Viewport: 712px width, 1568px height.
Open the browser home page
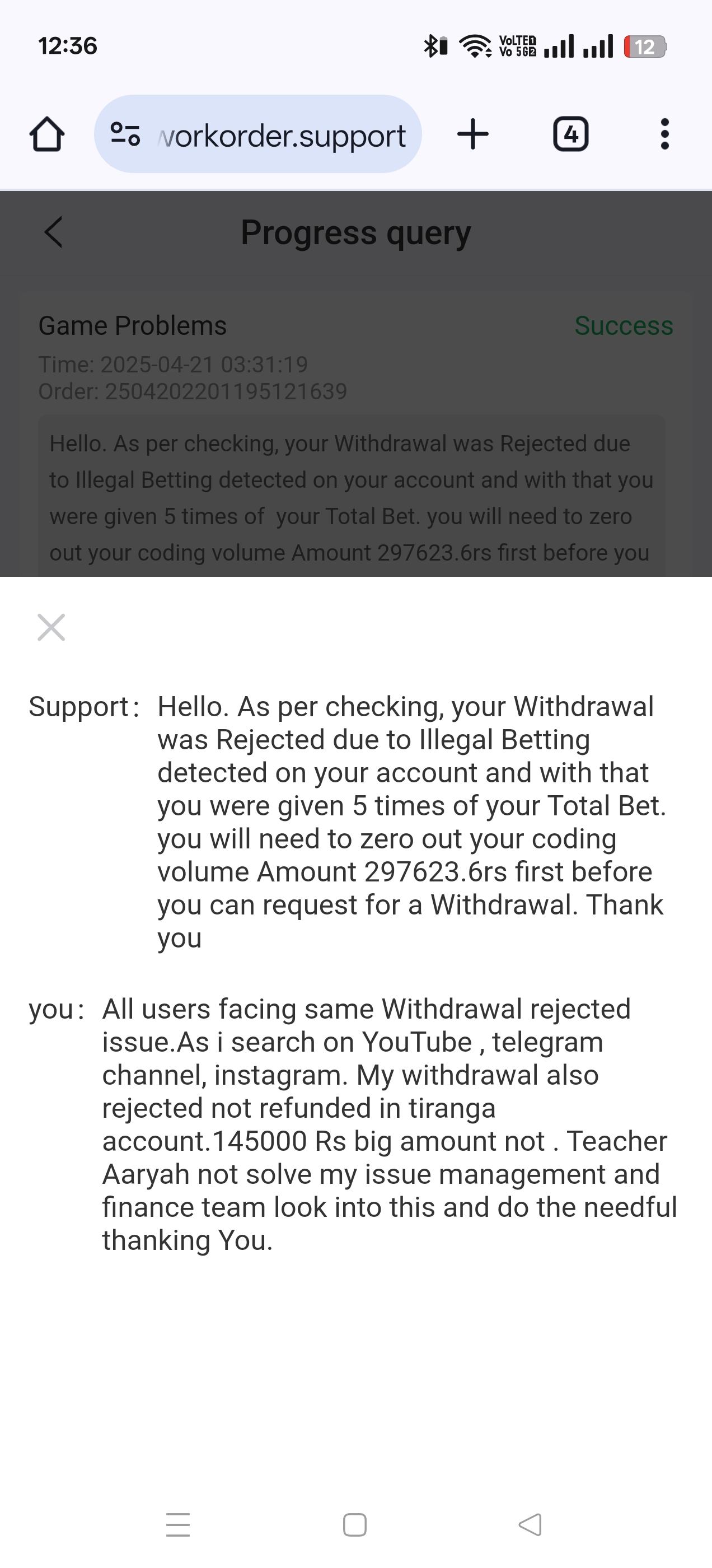(x=47, y=134)
